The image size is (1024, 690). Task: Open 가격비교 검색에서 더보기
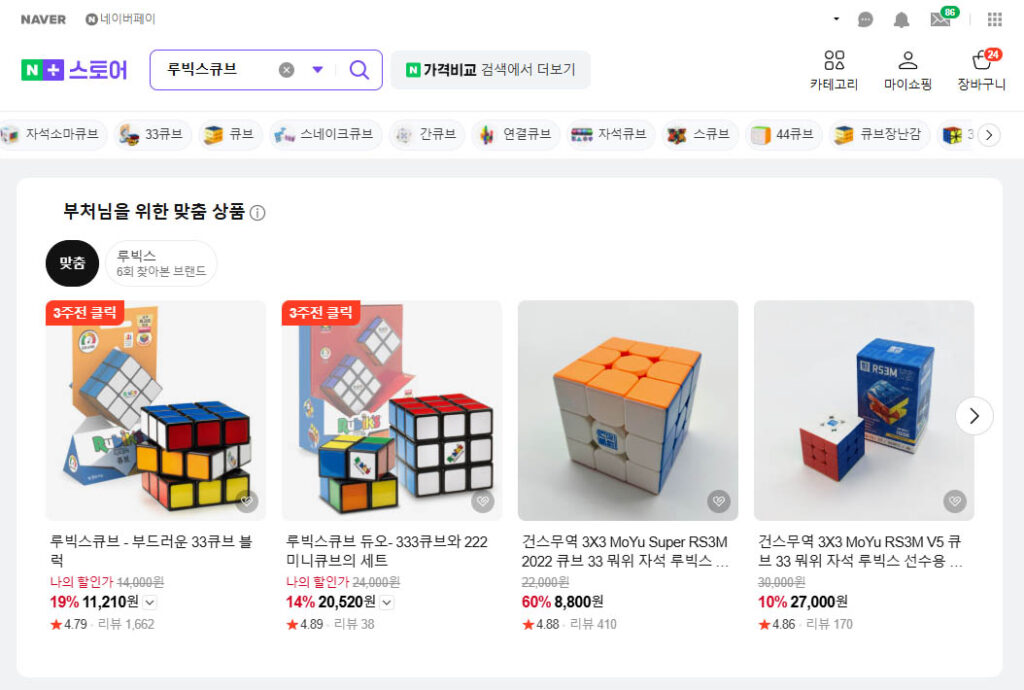tap(490, 70)
